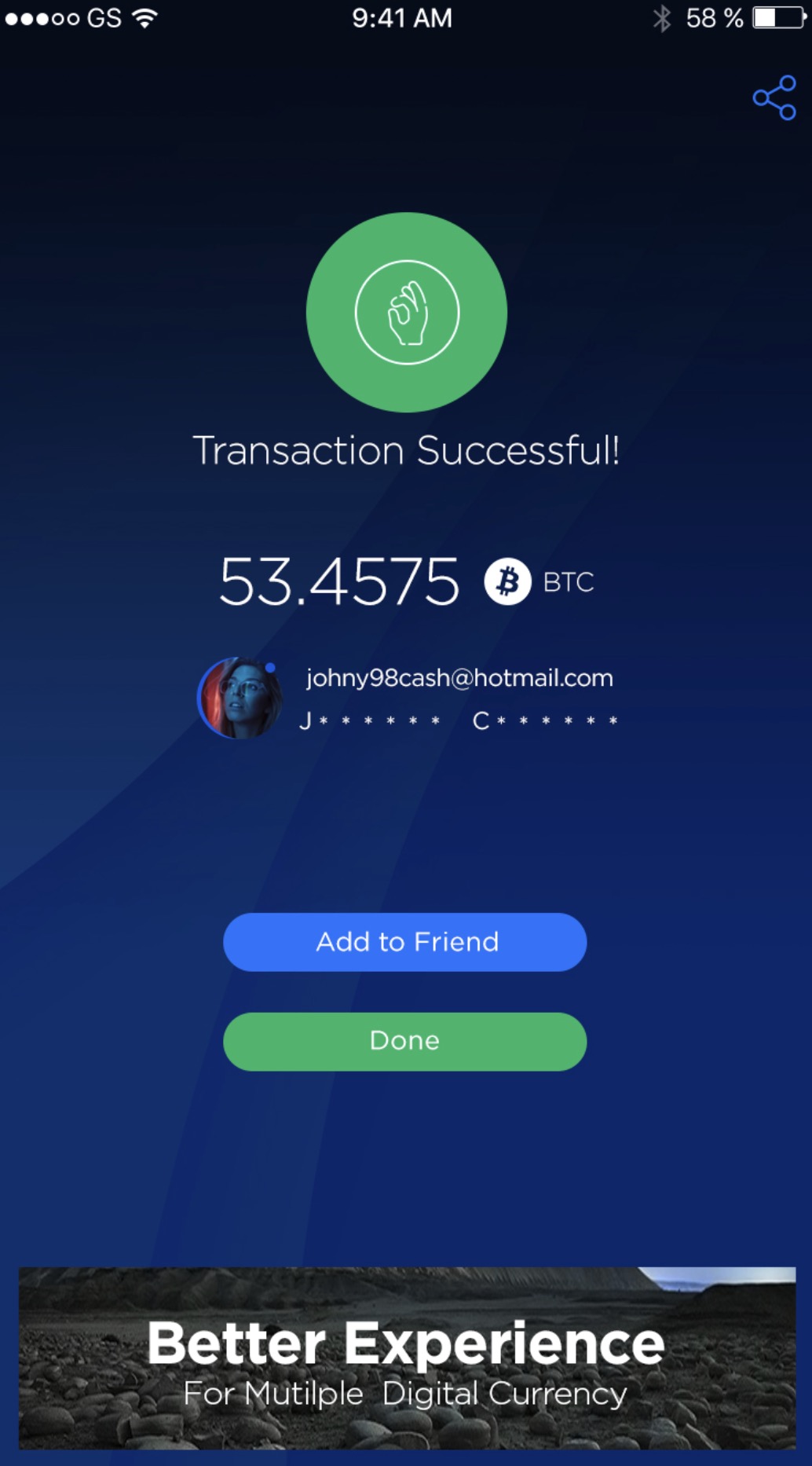The height and width of the screenshot is (1466, 812).
Task: Share the transaction receipt
Action: [774, 98]
